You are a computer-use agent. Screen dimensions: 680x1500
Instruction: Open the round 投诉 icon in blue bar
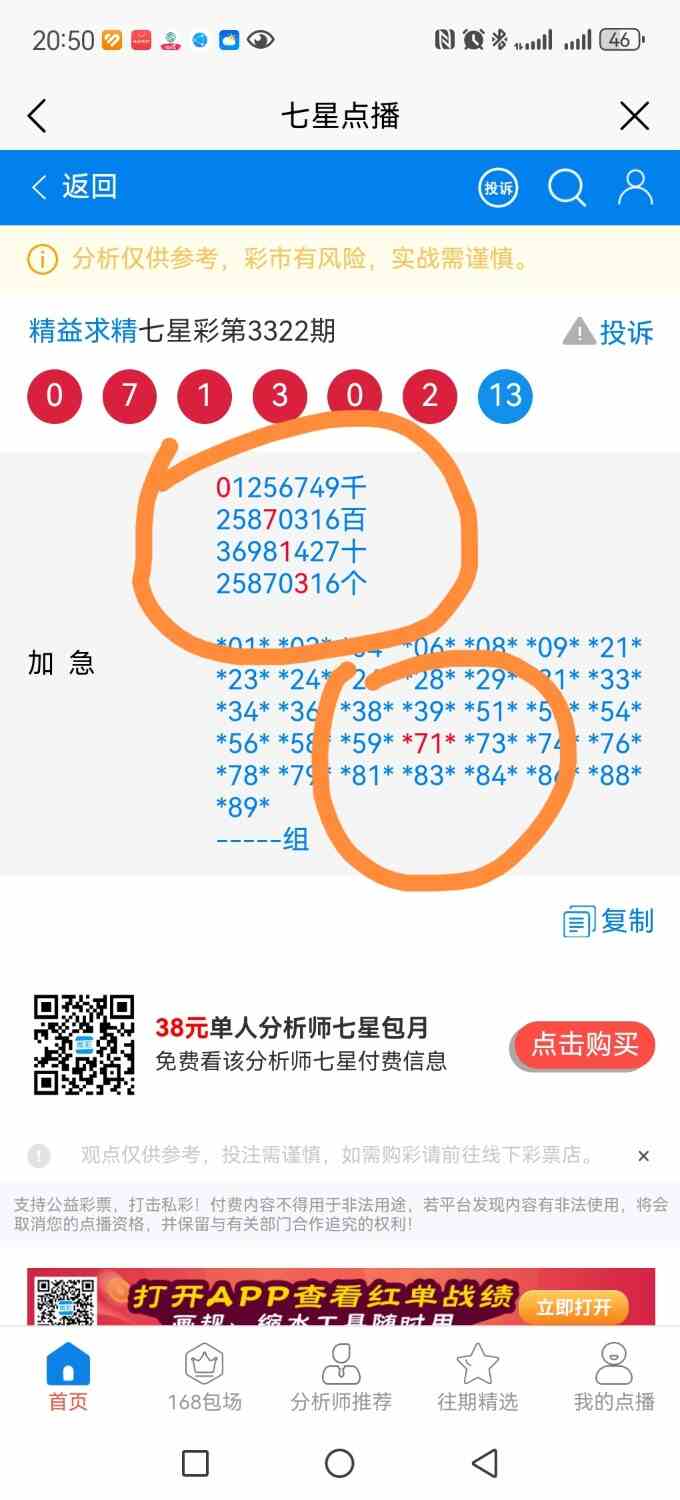pos(498,187)
